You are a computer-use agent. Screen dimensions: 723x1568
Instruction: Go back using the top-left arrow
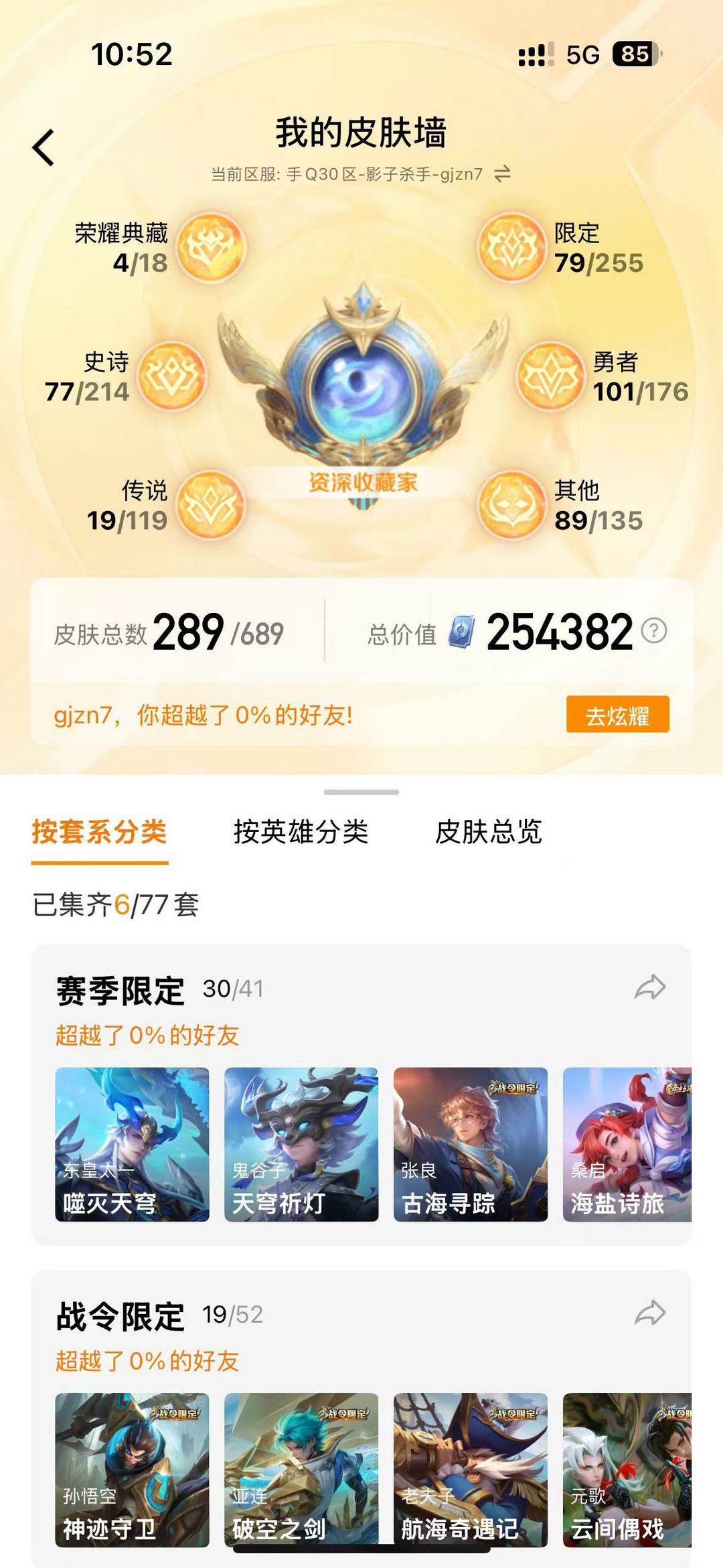coord(44,147)
